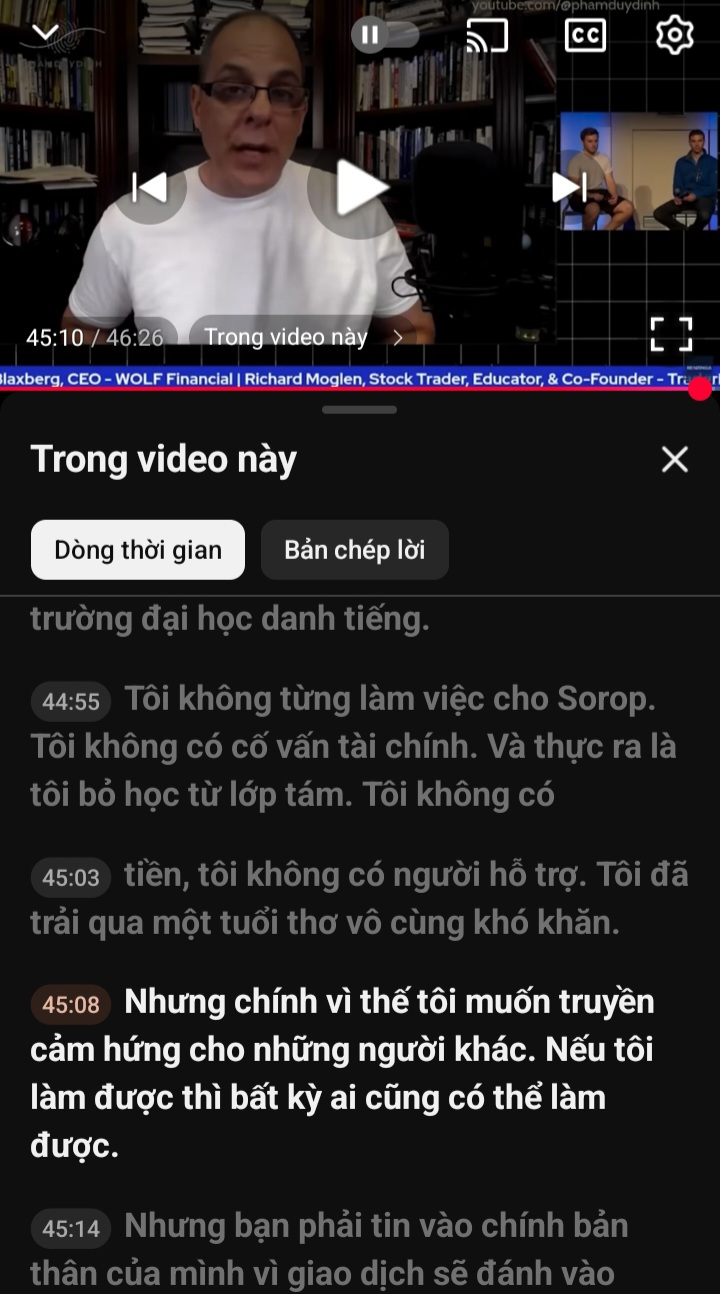
Task: Minimize the video player with down chevron
Action: click(45, 34)
